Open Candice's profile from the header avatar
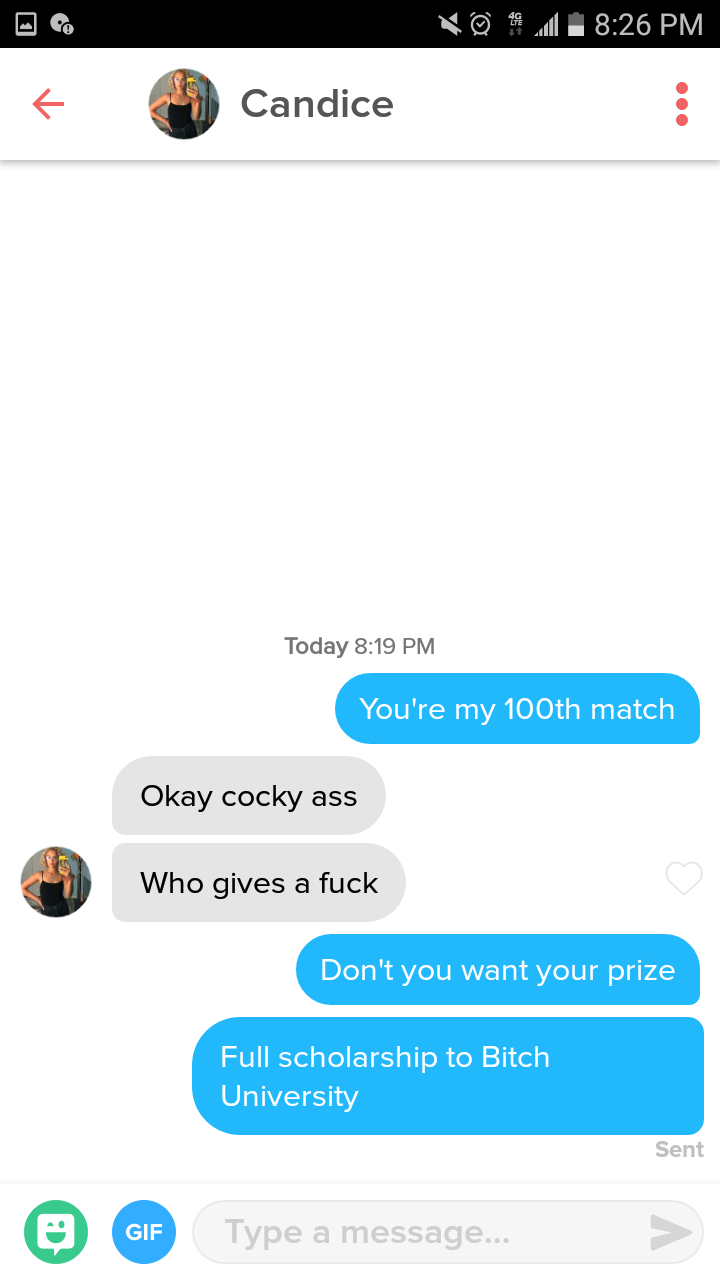Viewport: 720px width, 1280px height. click(x=184, y=104)
